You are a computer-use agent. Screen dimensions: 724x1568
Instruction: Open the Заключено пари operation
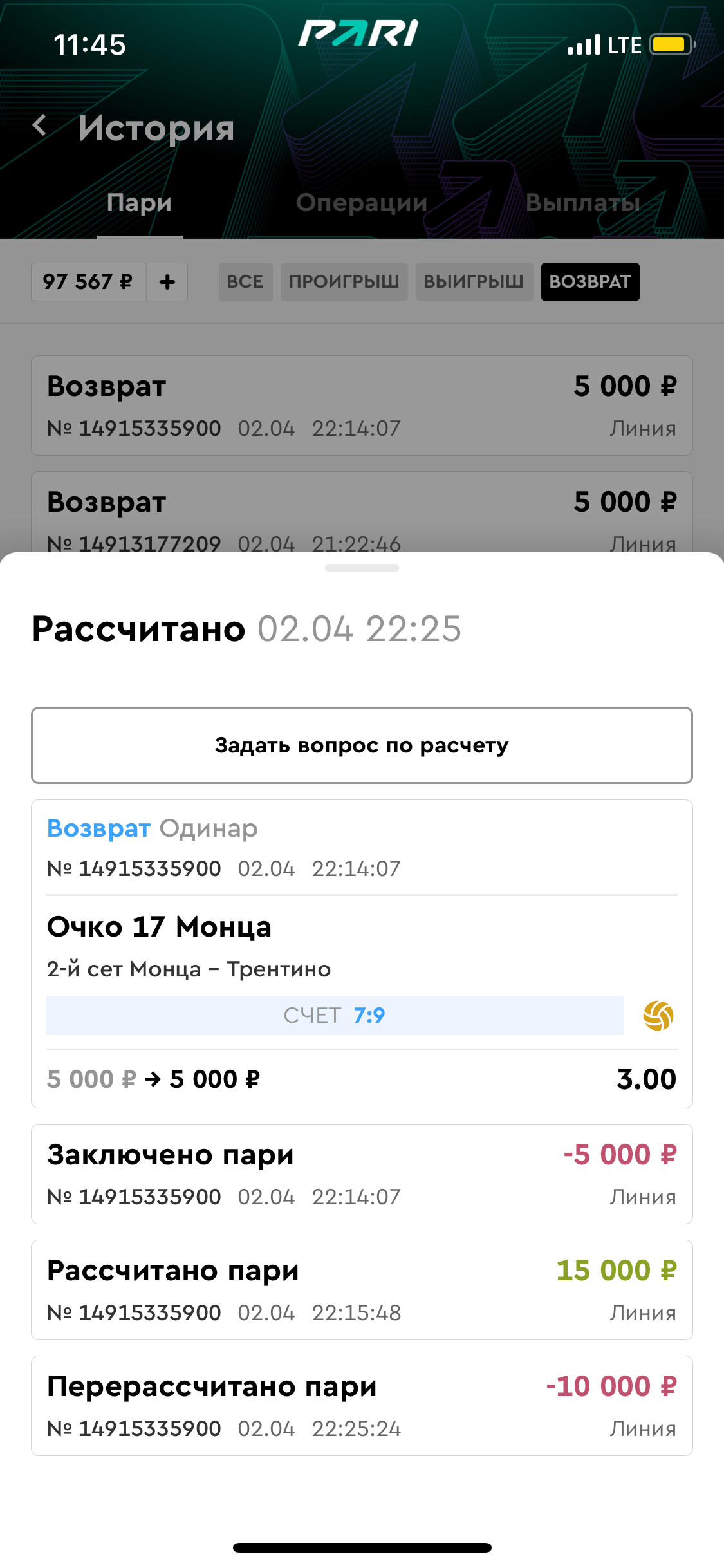362,1174
